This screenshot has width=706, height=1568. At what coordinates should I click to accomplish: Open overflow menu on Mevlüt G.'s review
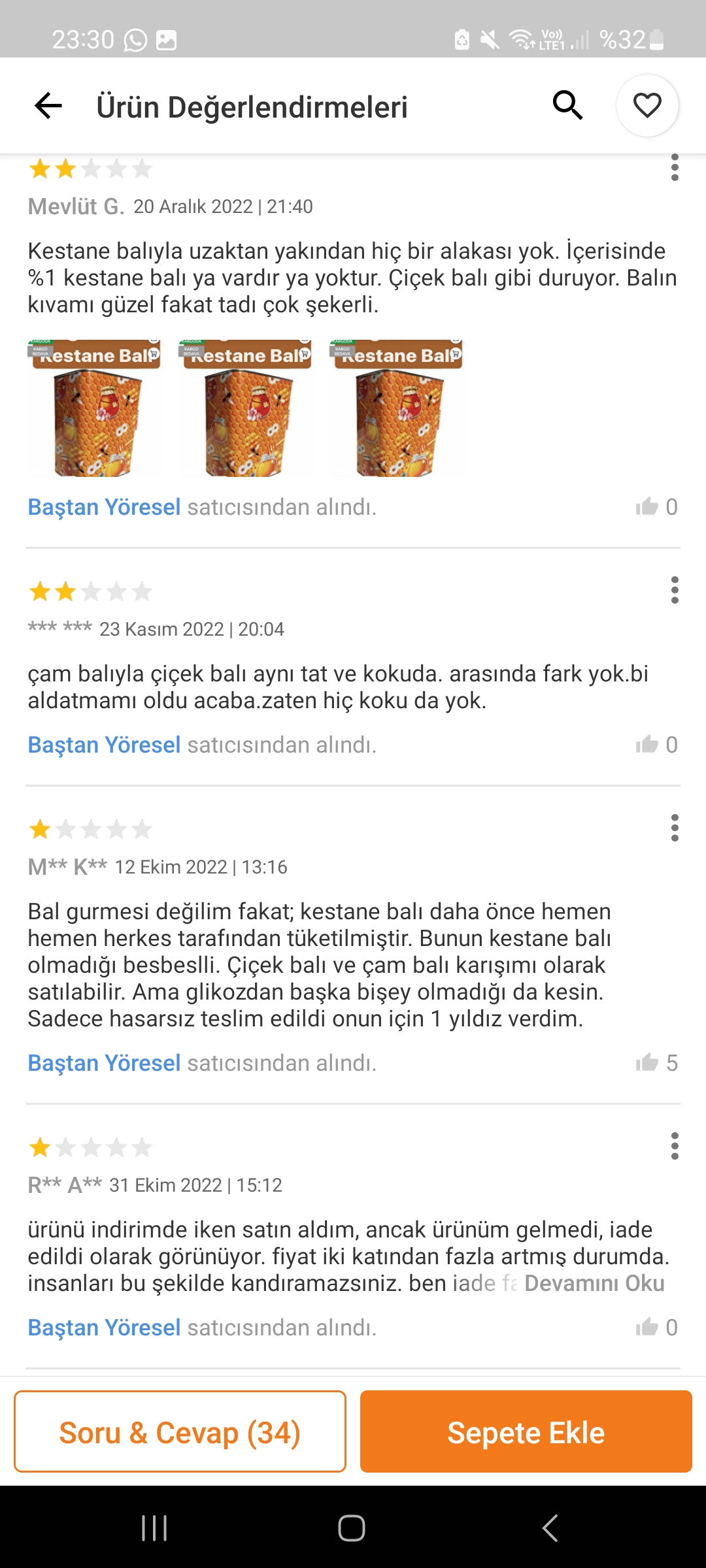tap(675, 168)
